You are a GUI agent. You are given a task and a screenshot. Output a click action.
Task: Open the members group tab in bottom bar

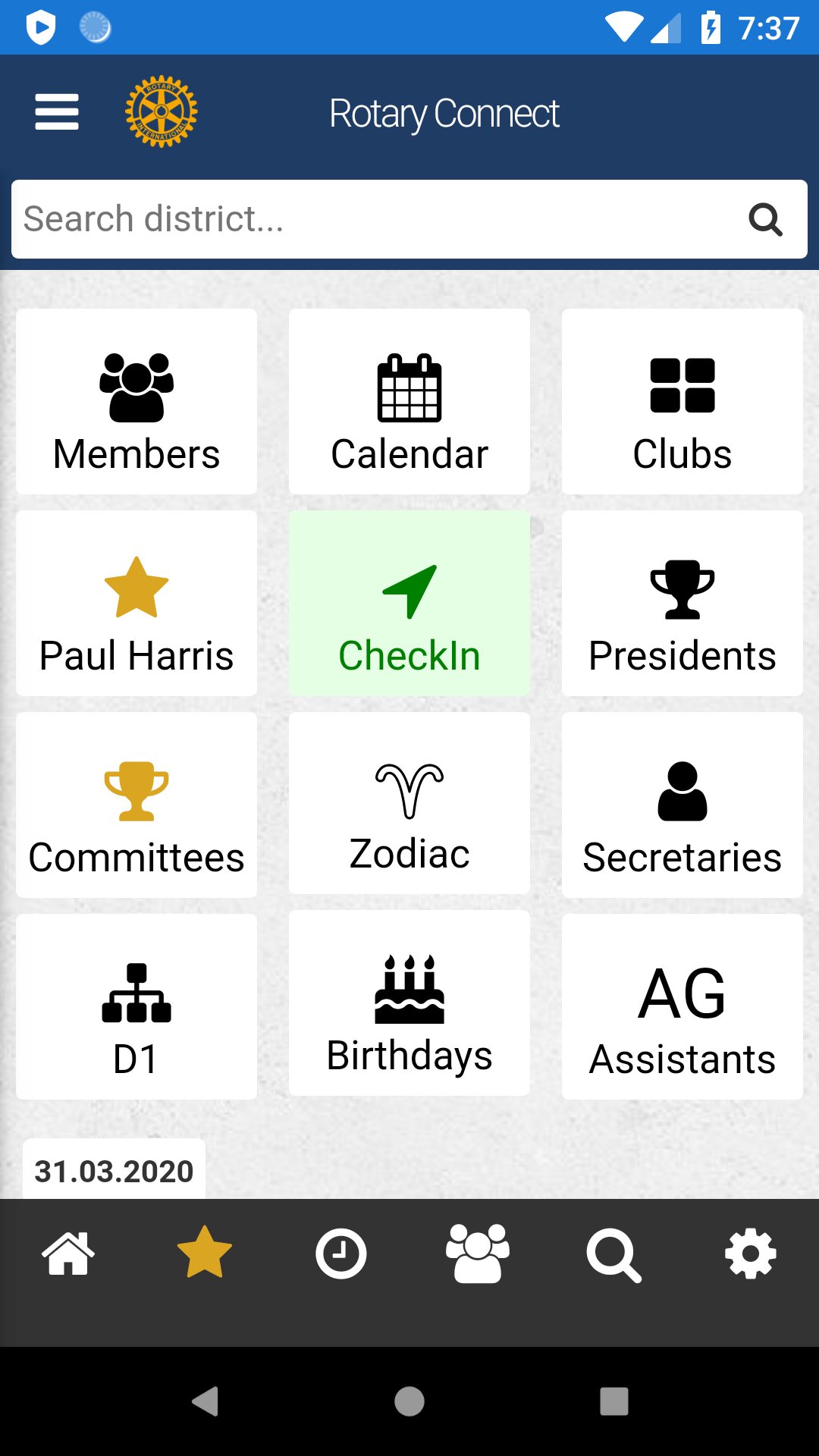pos(477,1253)
